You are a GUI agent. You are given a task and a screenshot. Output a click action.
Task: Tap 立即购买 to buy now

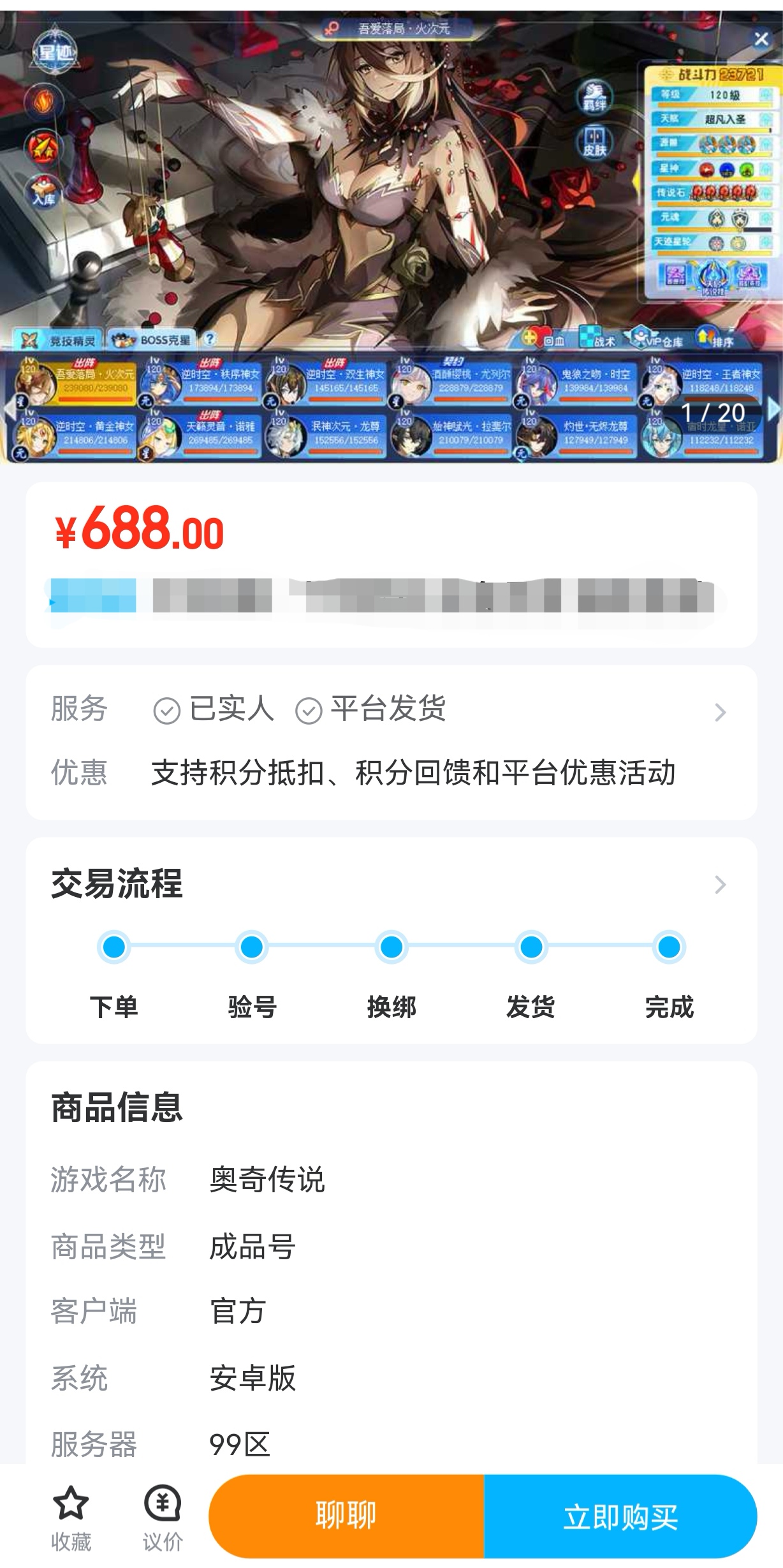[x=620, y=1516]
